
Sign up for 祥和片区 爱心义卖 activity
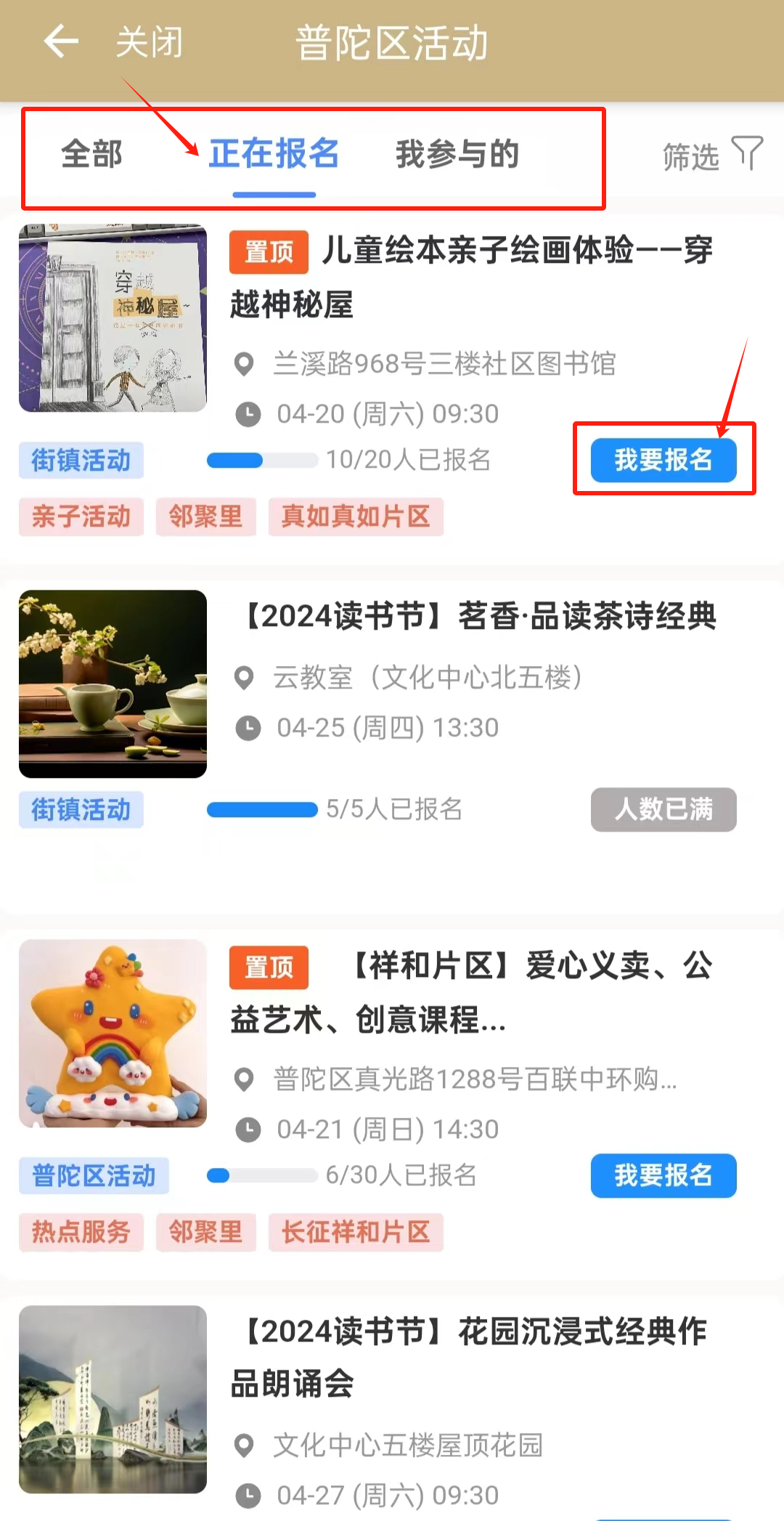click(x=663, y=1175)
